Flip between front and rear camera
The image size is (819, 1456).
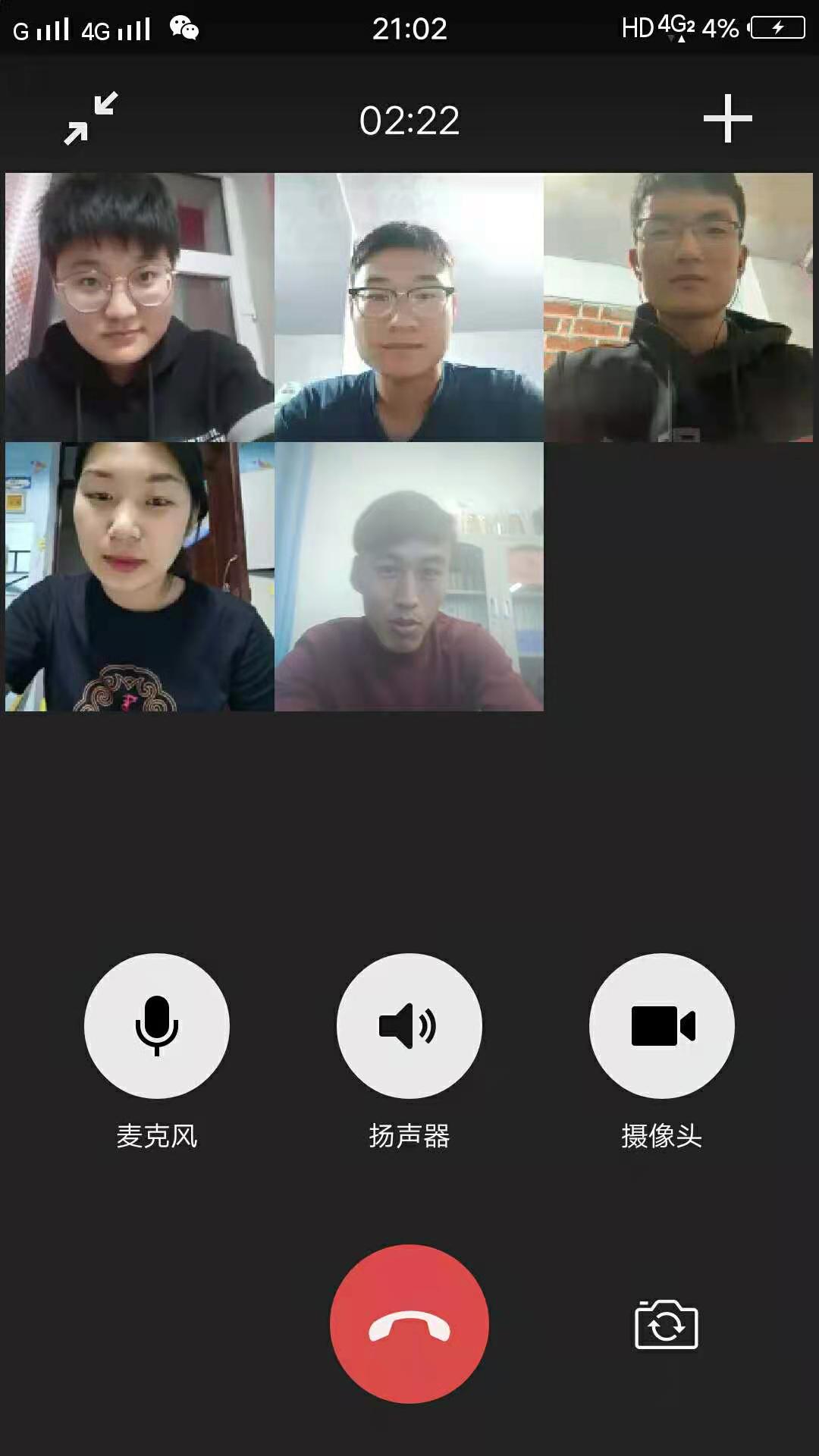click(666, 1325)
